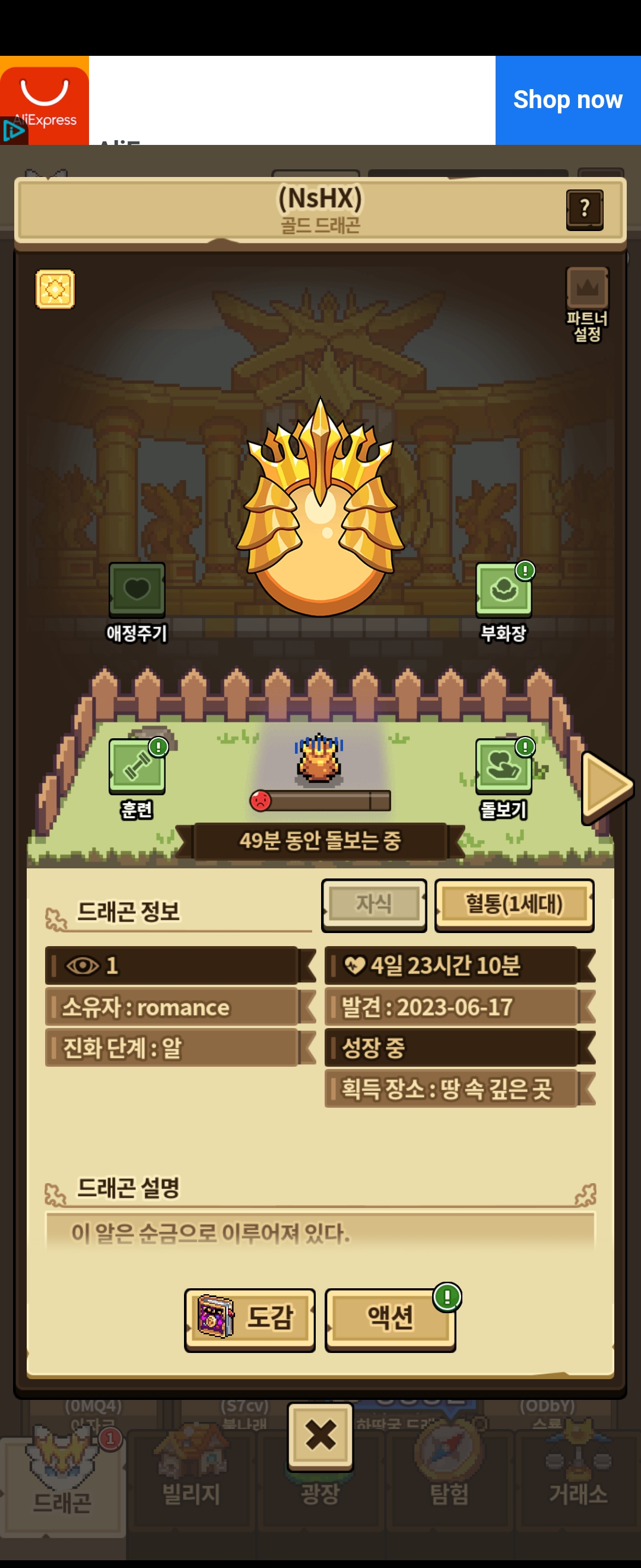Tap Shop now on AliExpress ad

[568, 100]
